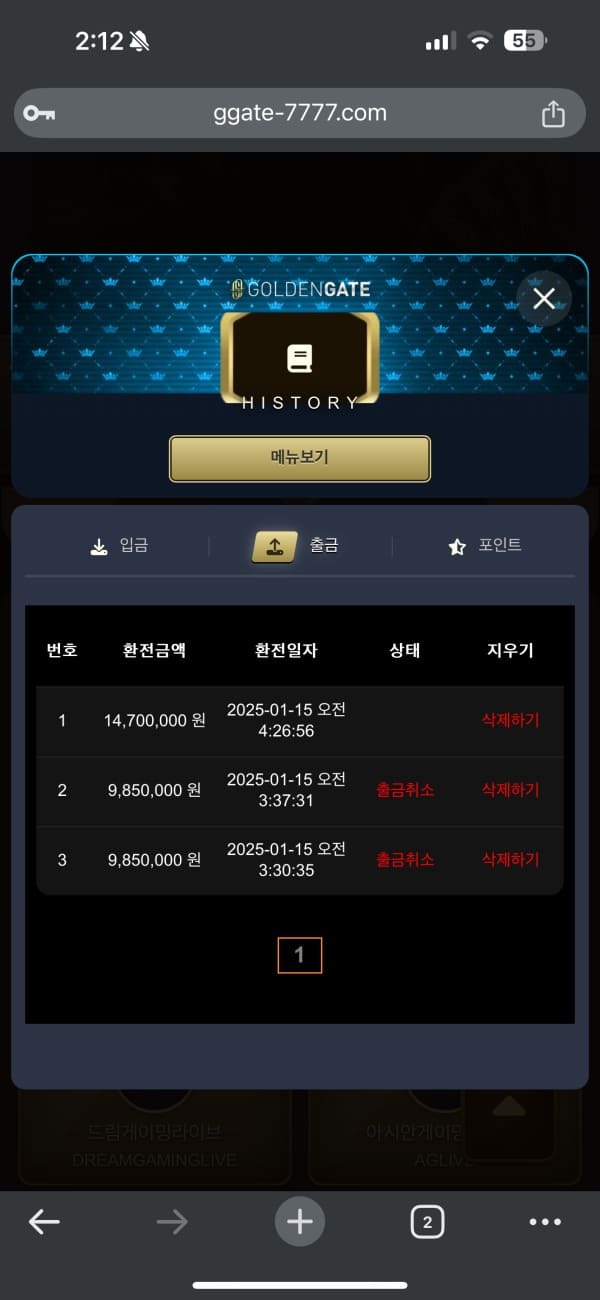Open a new browser tab
The height and width of the screenshot is (1300, 600).
(300, 1221)
